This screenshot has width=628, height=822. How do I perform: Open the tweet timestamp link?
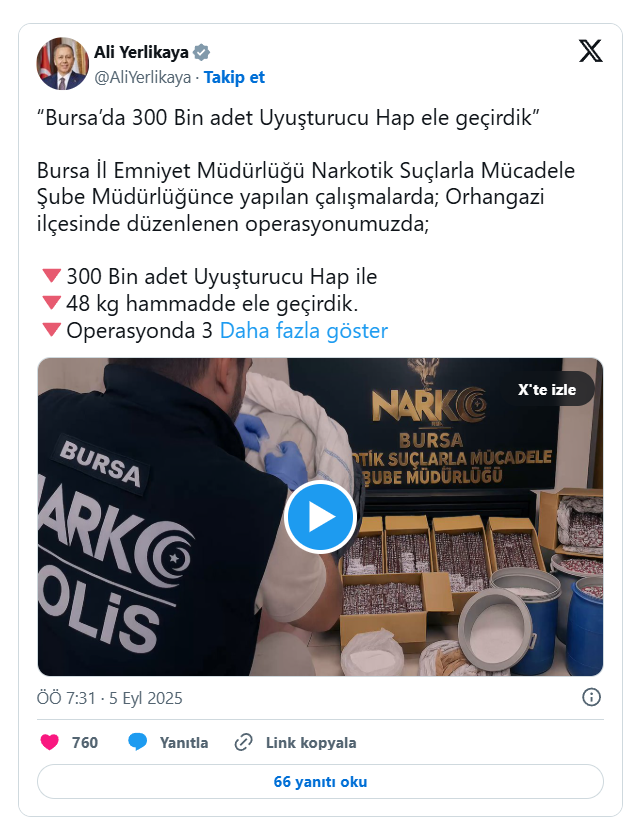[x=110, y=698]
